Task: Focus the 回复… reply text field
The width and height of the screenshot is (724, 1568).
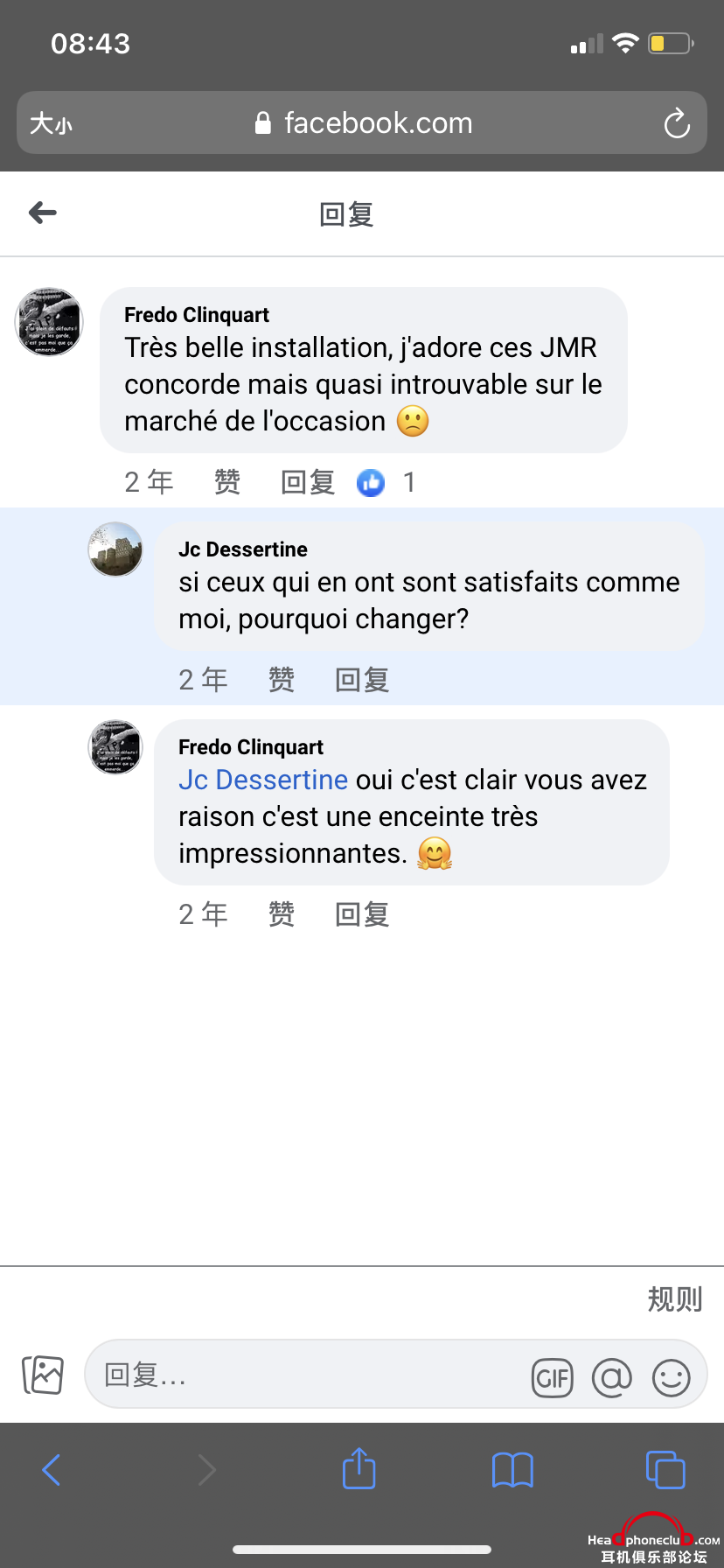Action: pos(306,1375)
